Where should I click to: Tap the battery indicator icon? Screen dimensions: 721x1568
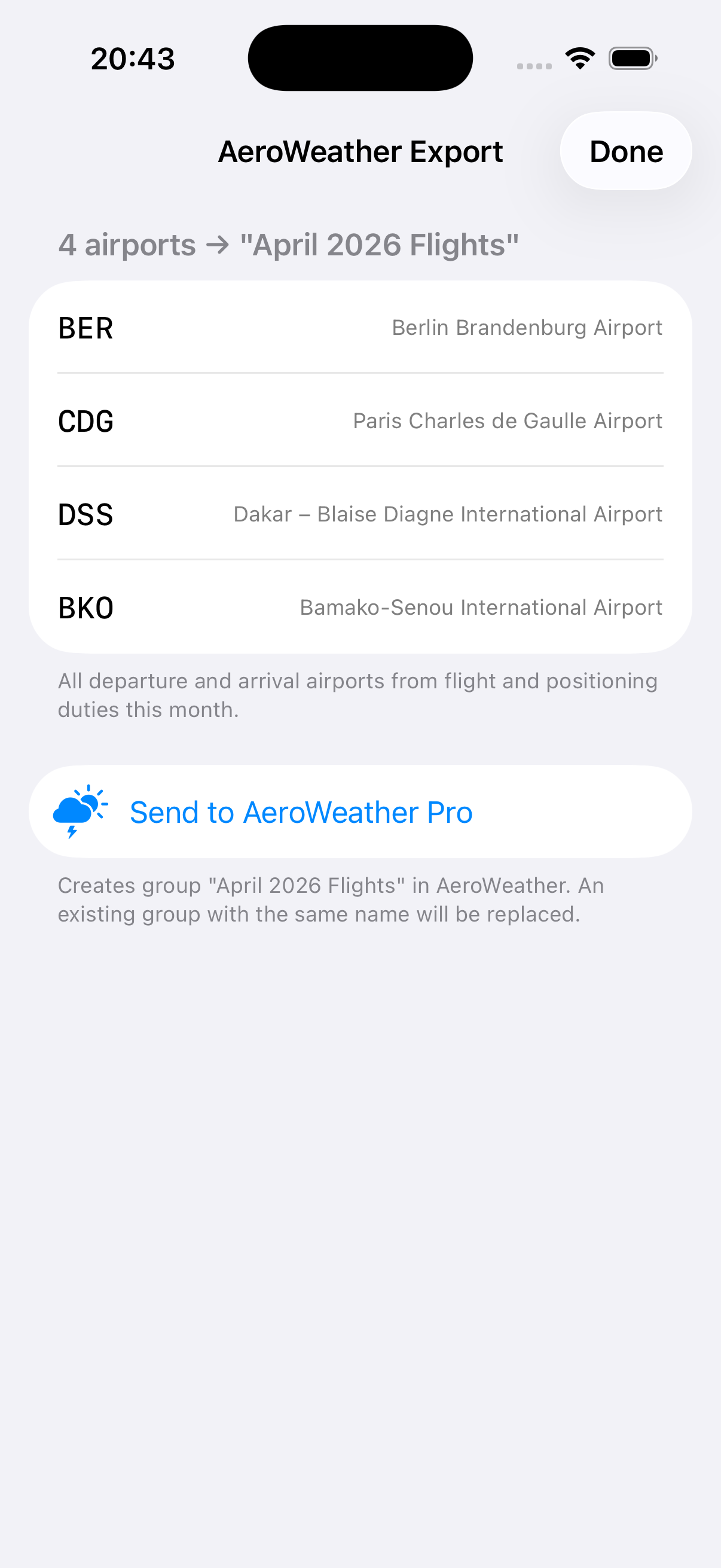pos(631,57)
